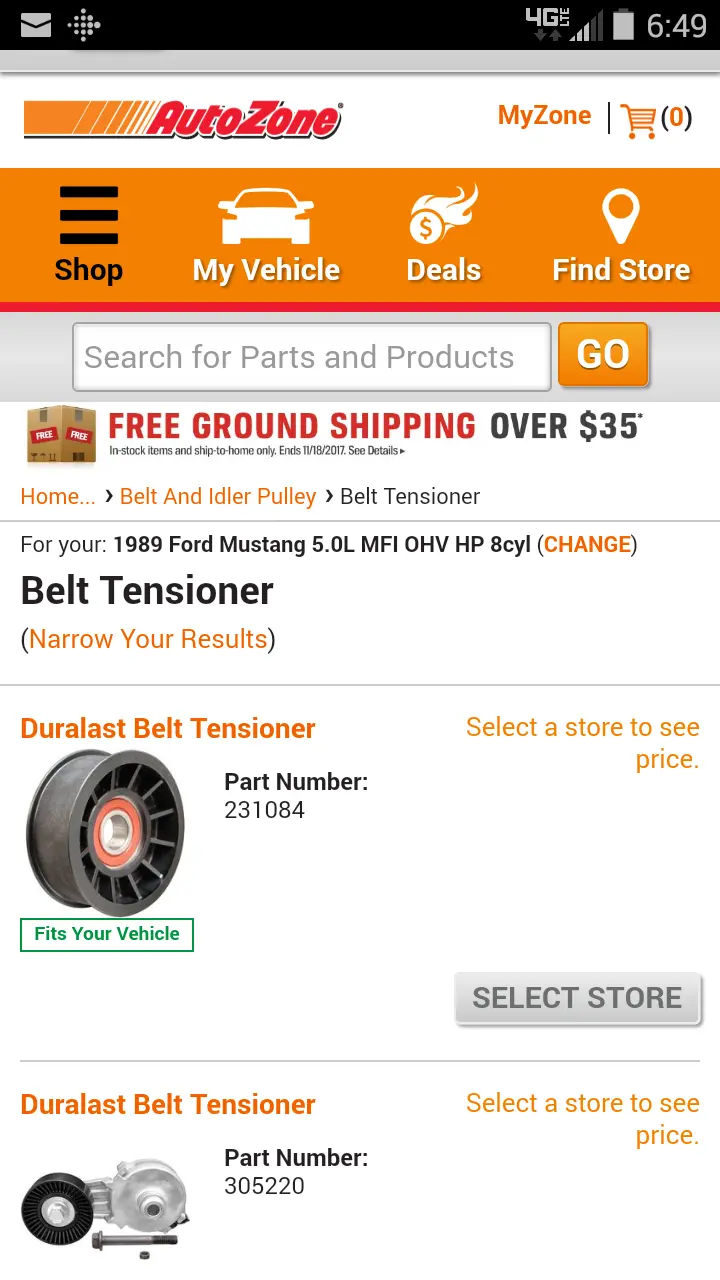
Task: Tap the pulley image for part 231084
Action: point(105,832)
